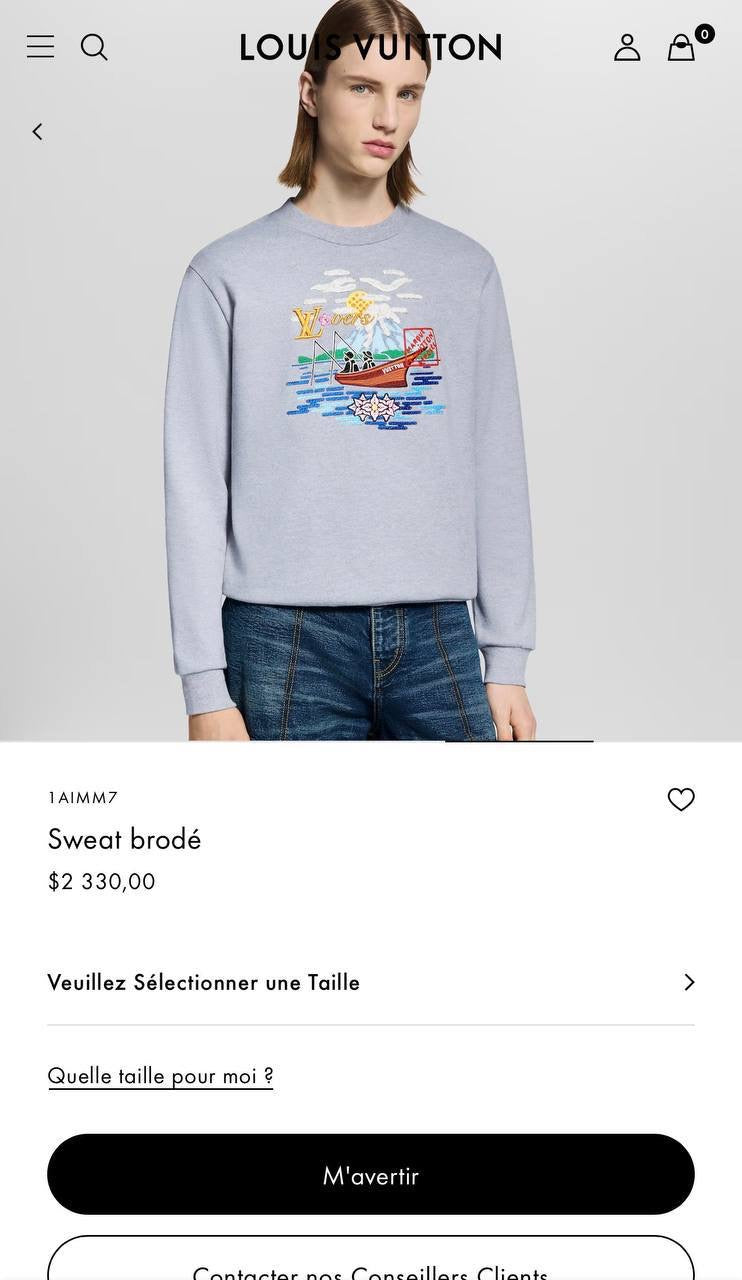742x1280 pixels.
Task: Open the account profile icon
Action: click(627, 47)
